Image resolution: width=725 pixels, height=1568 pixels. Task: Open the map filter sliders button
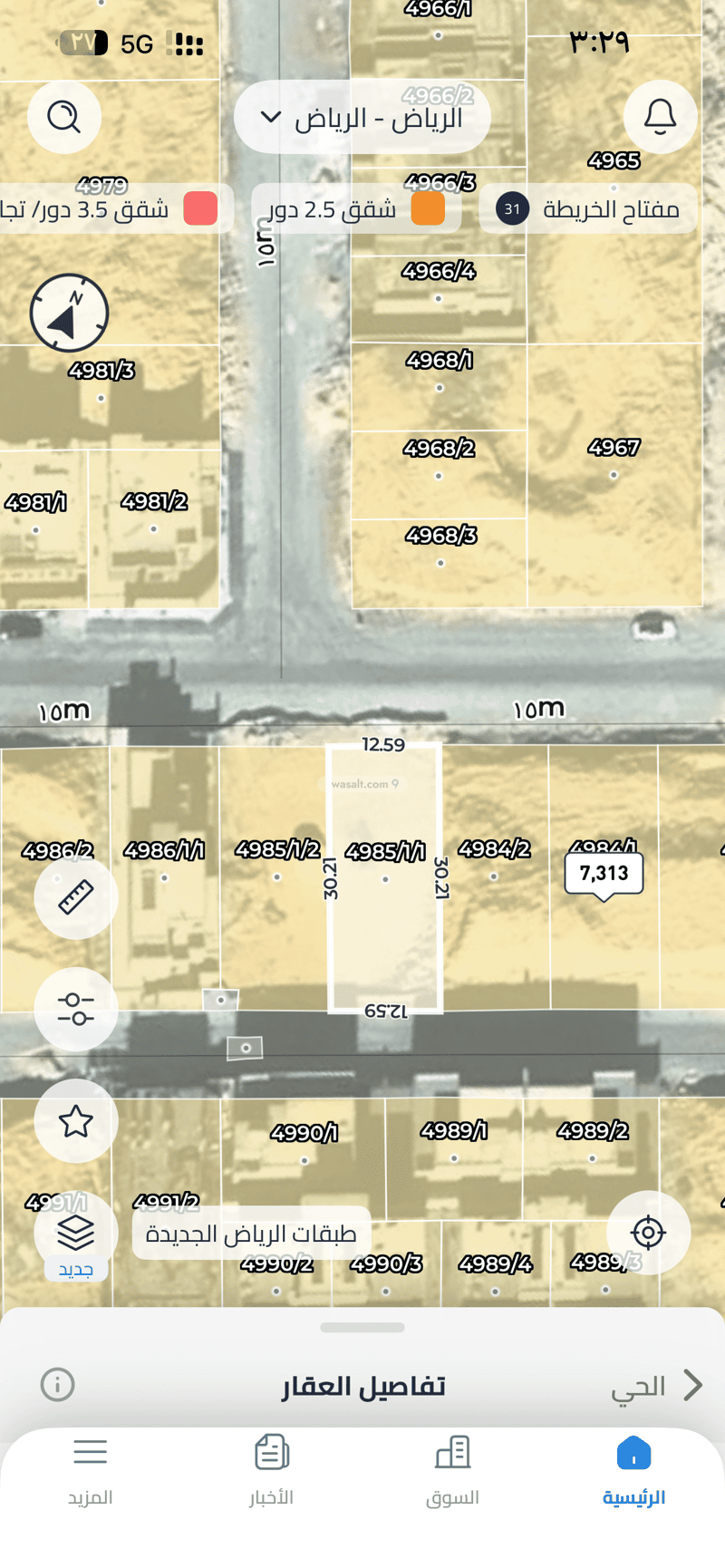[76, 1009]
